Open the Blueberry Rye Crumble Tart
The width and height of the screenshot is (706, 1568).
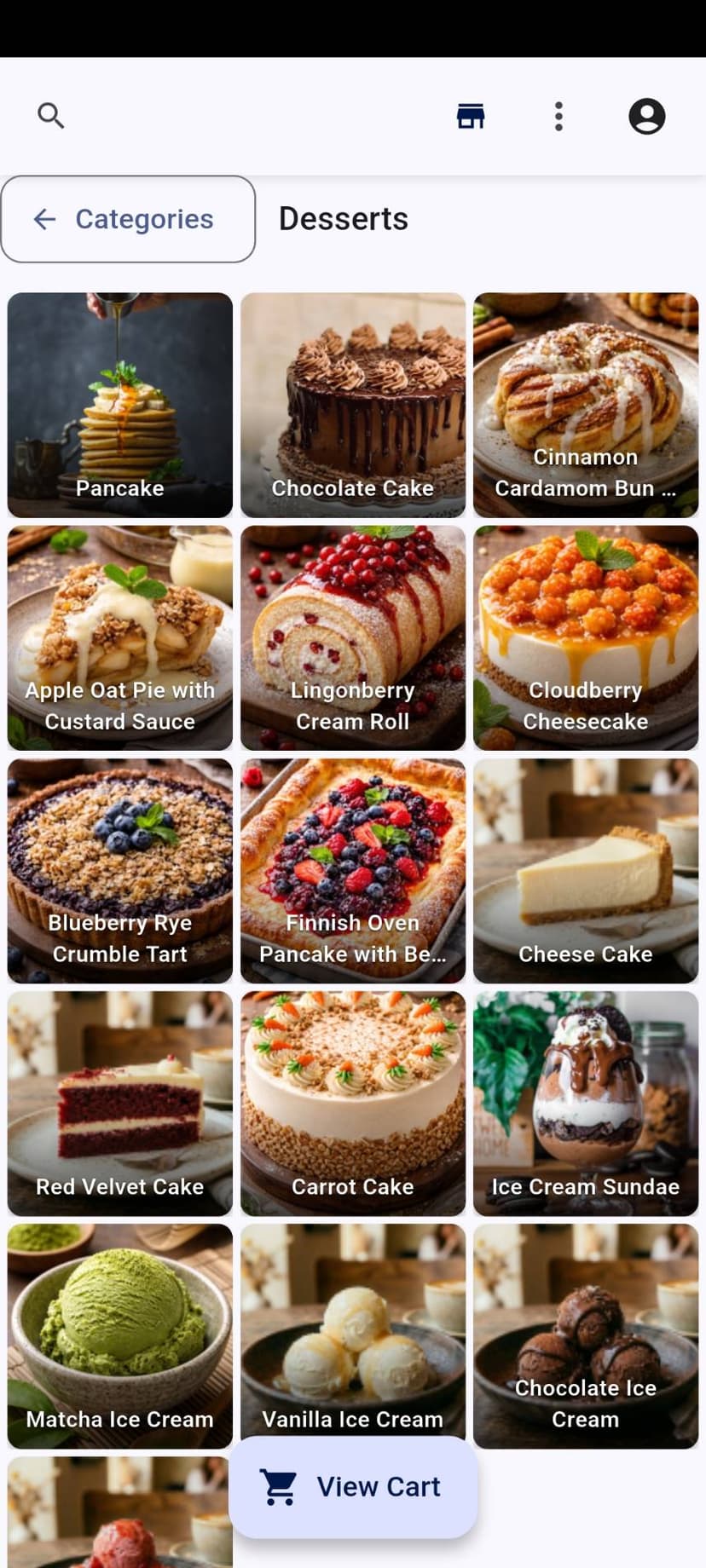[120, 870]
